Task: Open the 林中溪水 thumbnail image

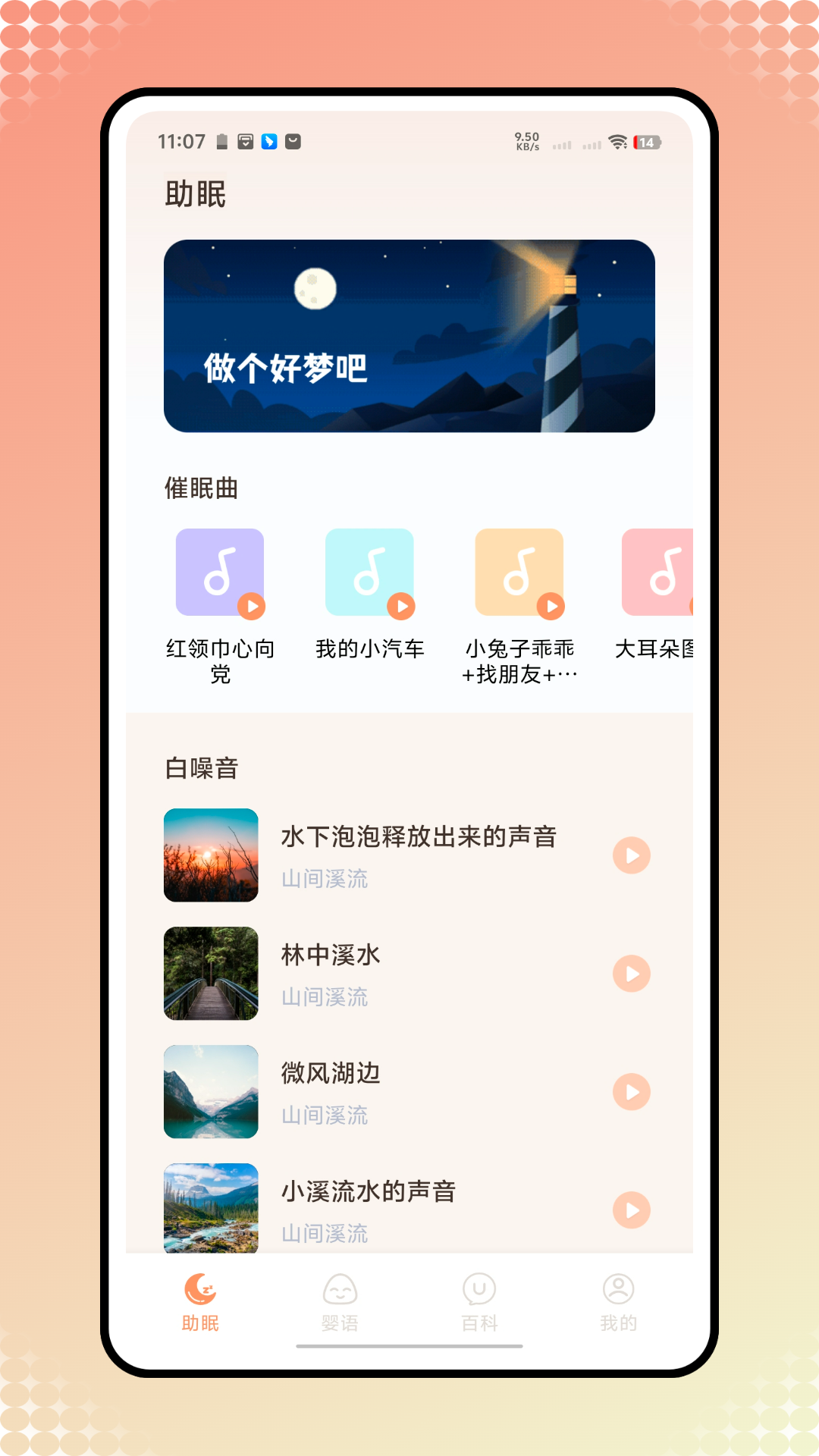Action: click(211, 973)
